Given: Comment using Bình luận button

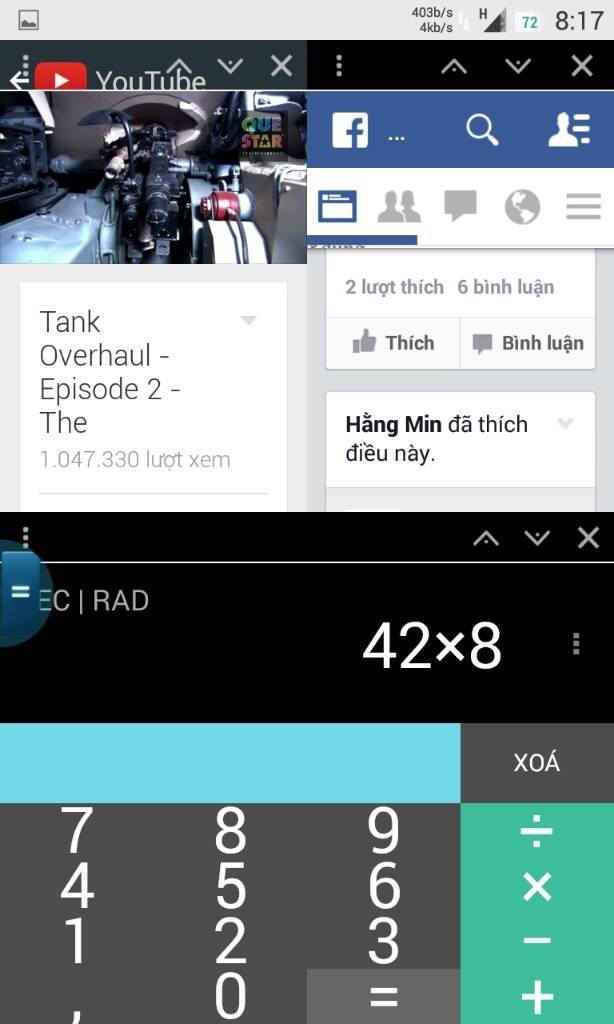Looking at the screenshot, I should click(x=527, y=343).
